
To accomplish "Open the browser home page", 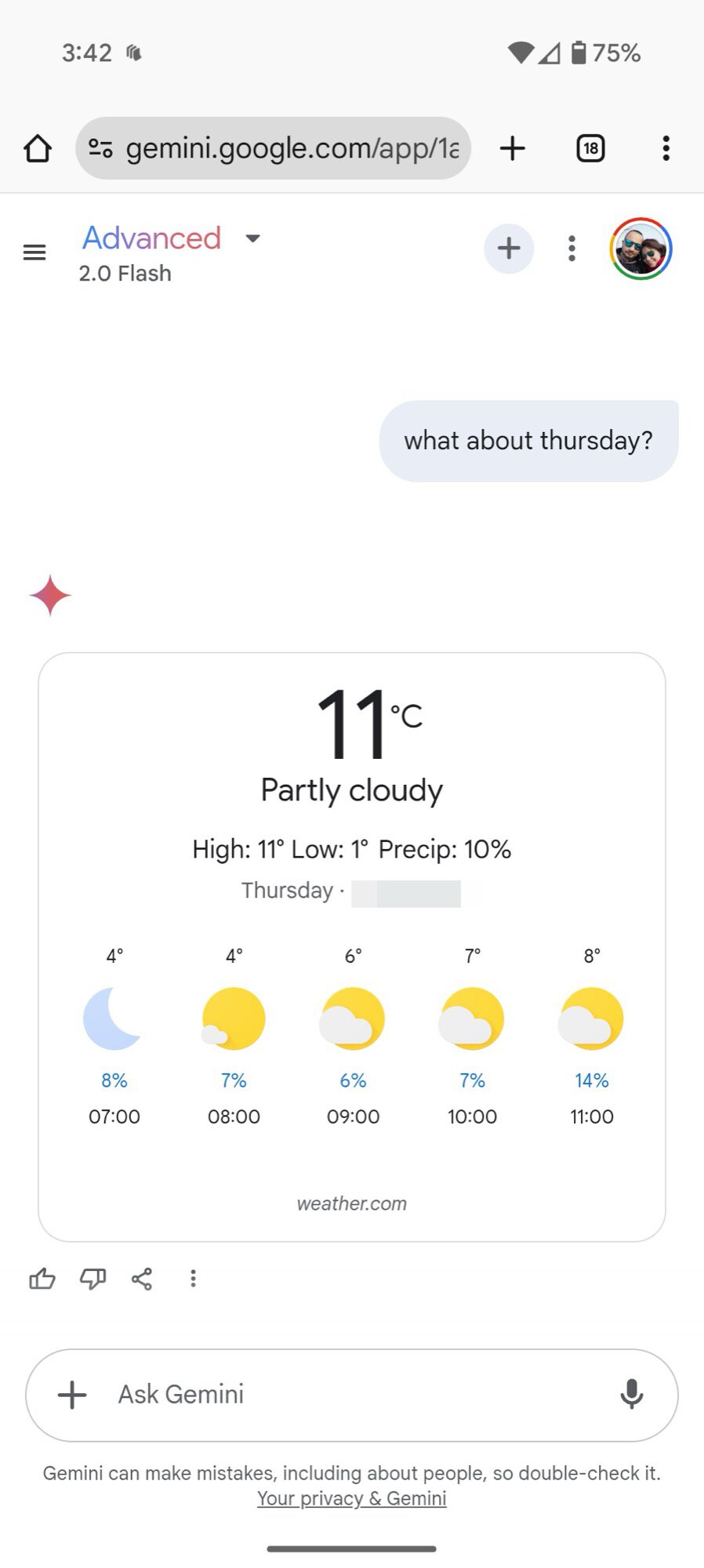I will tap(38, 148).
